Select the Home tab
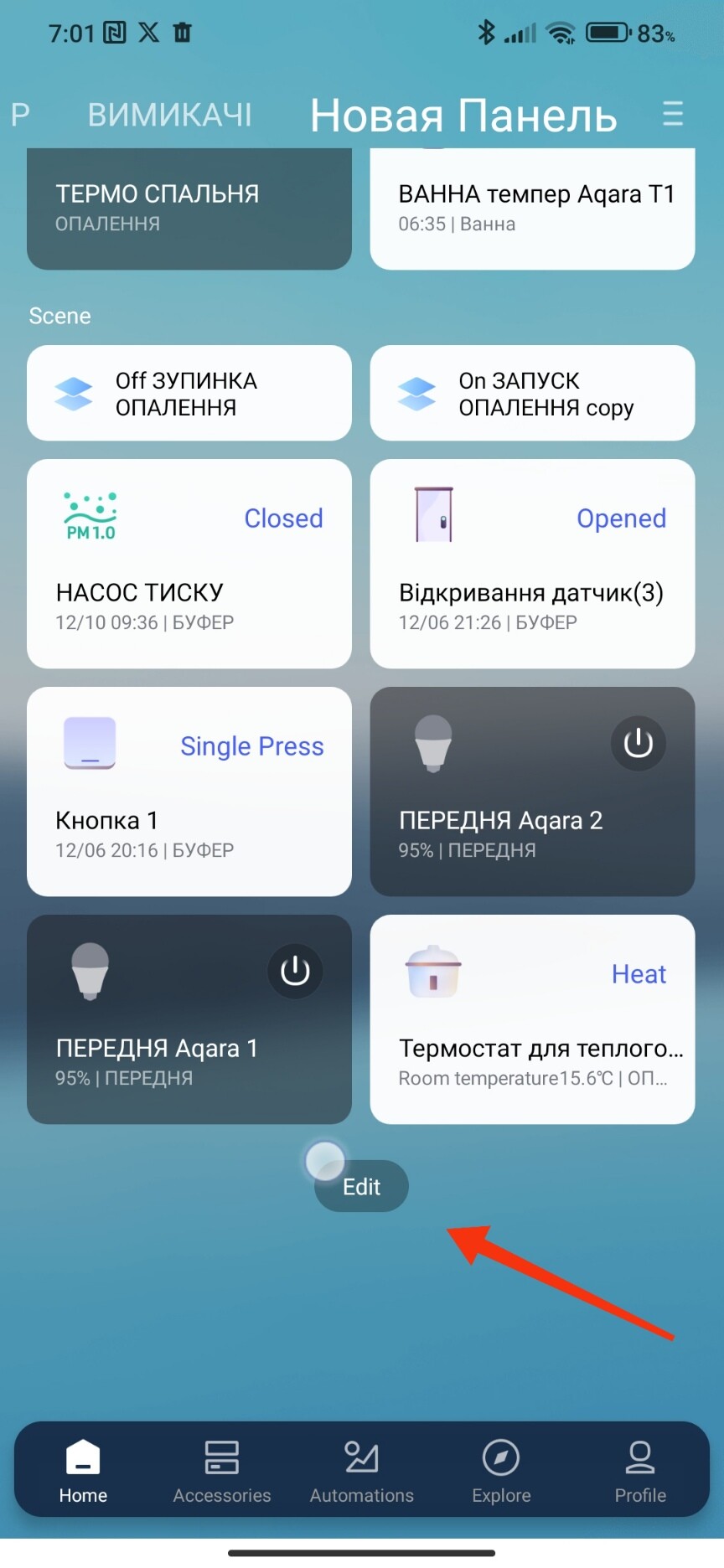This screenshot has width=724, height=1568. click(83, 1471)
